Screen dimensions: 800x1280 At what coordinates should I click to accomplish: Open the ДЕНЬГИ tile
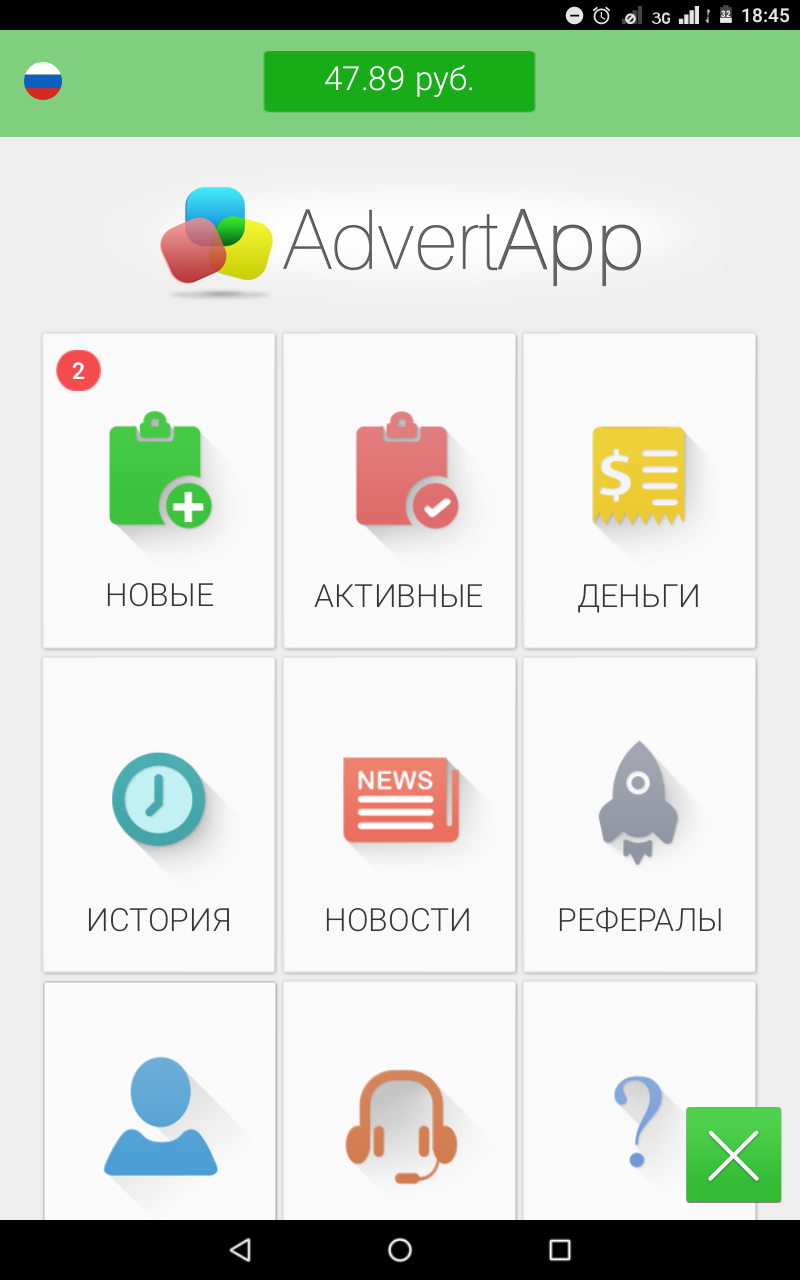tap(639, 491)
